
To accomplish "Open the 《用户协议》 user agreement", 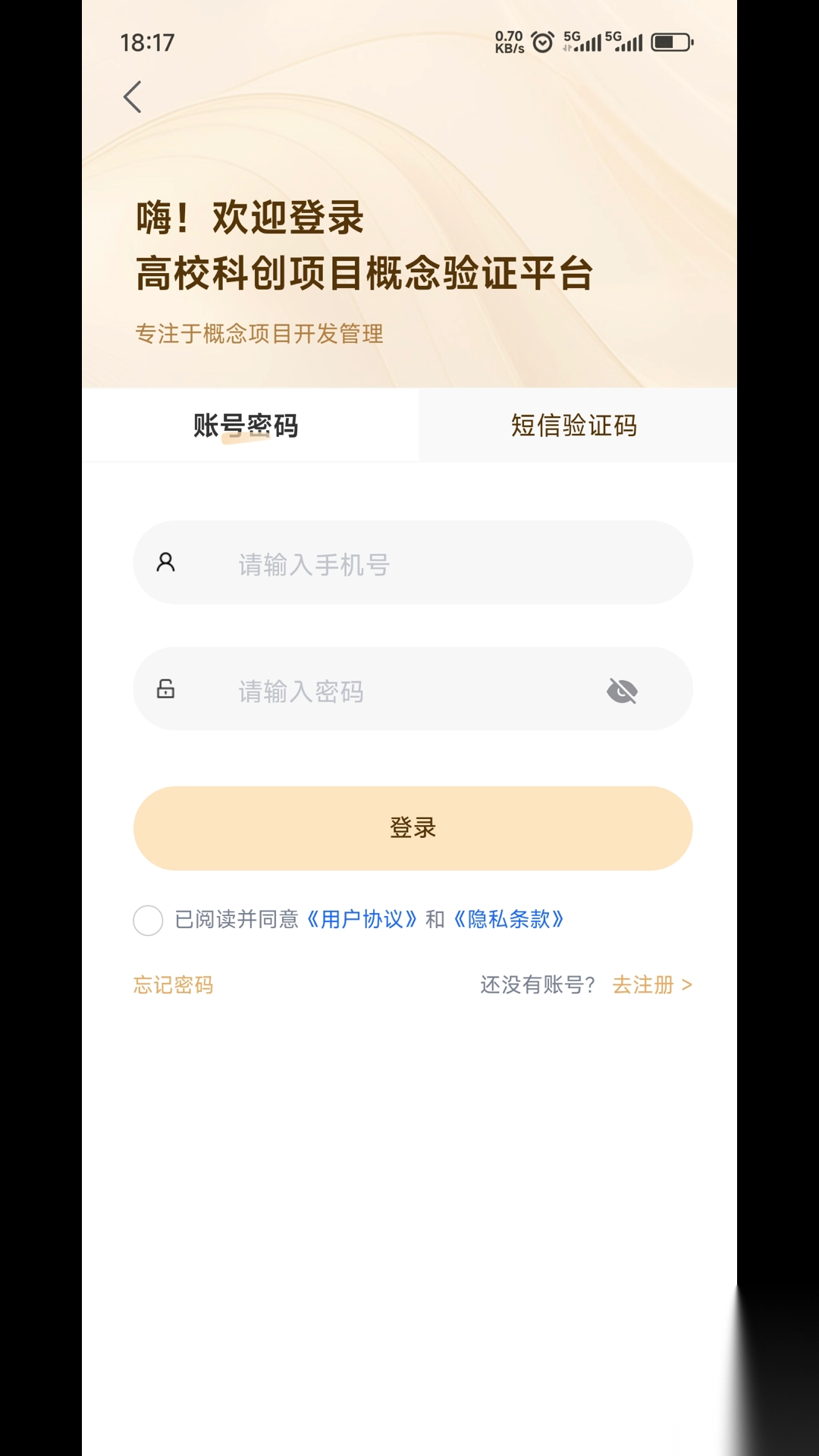I will pyautogui.click(x=362, y=920).
